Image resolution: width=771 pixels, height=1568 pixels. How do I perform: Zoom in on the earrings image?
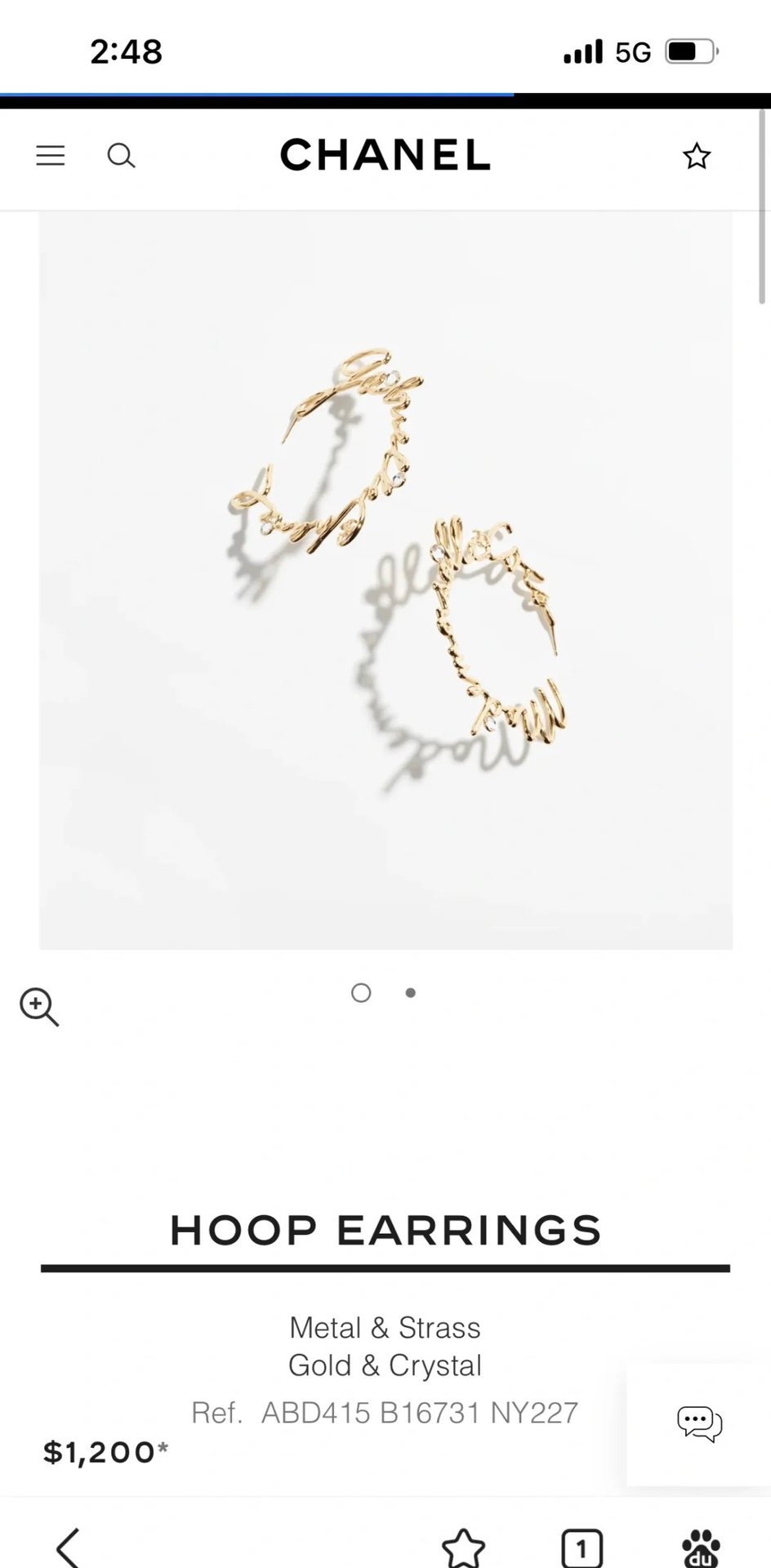click(x=39, y=1007)
